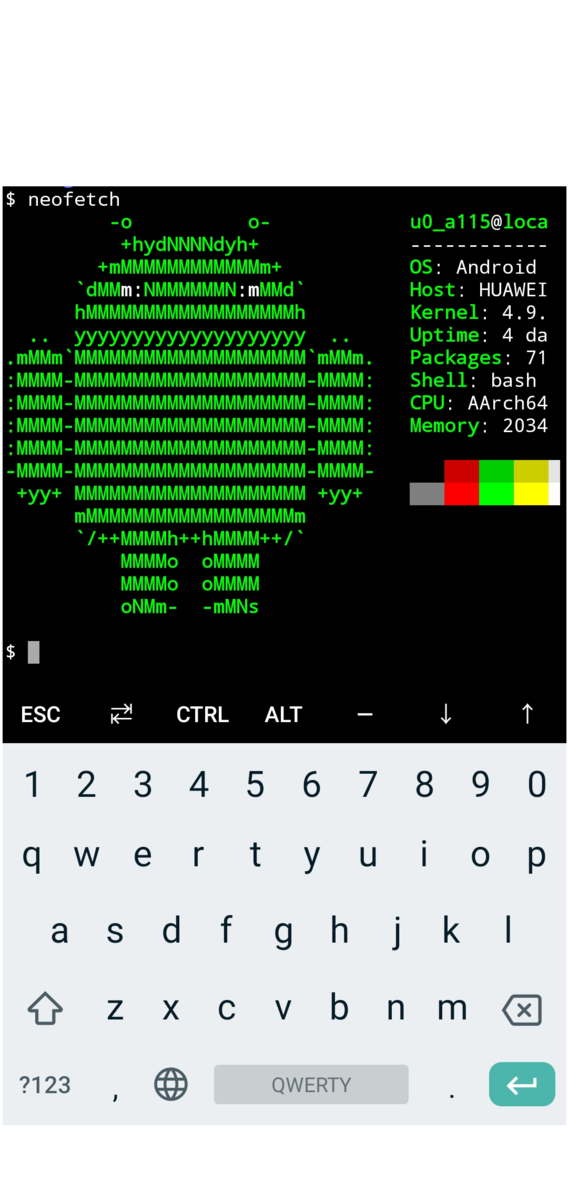
Task: Focus the terminal prompt cursor
Action: [x=33, y=652]
